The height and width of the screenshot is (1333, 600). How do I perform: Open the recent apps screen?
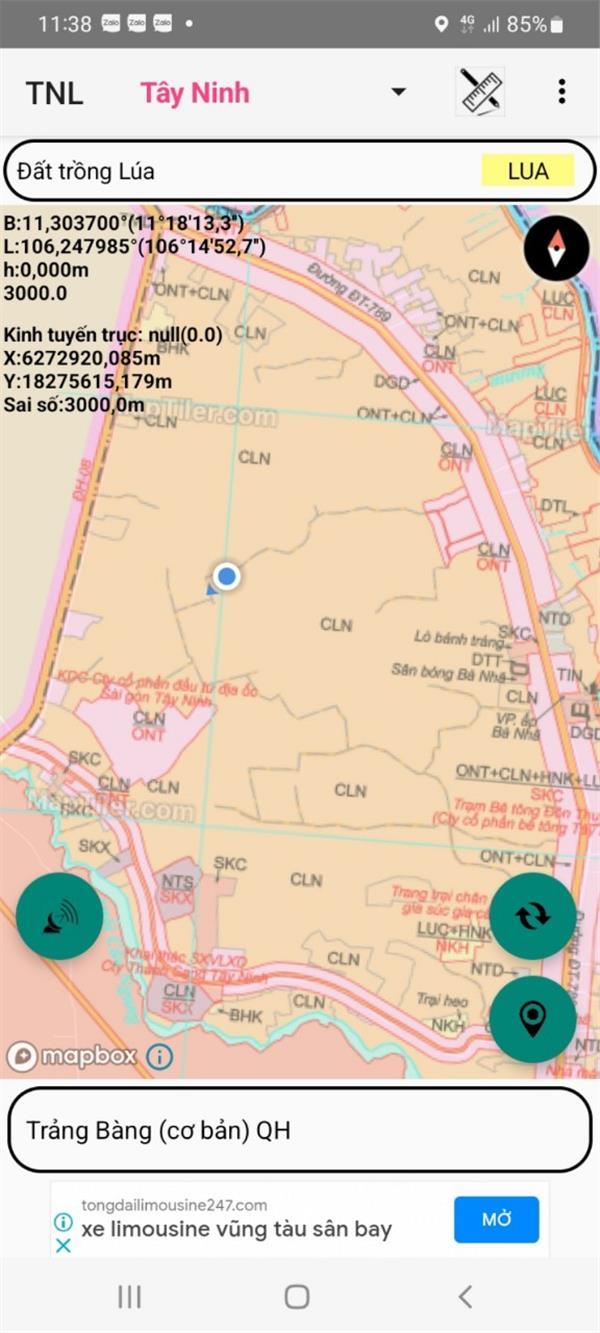pos(130,1297)
